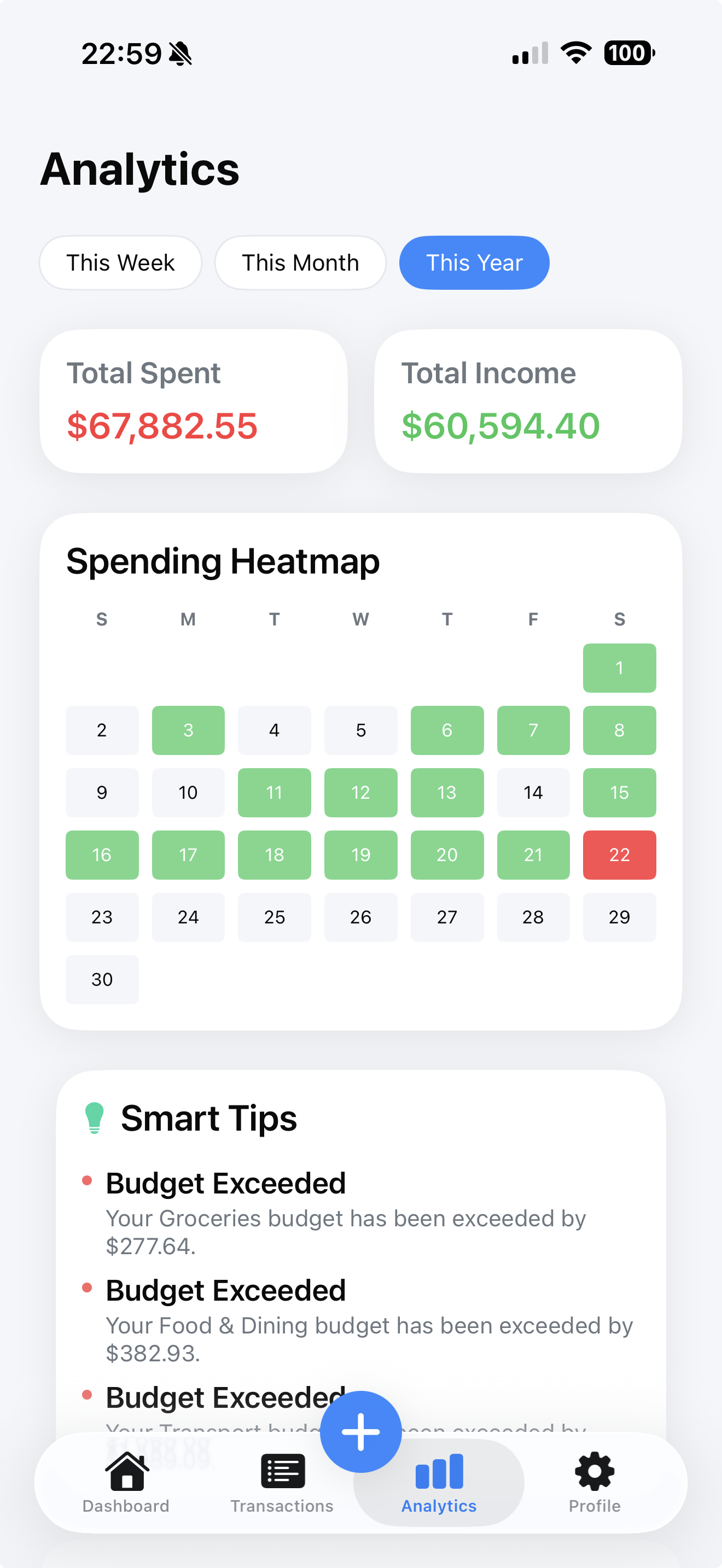This screenshot has width=722, height=1568.
Task: Enable the This Month filter
Action: 300,262
